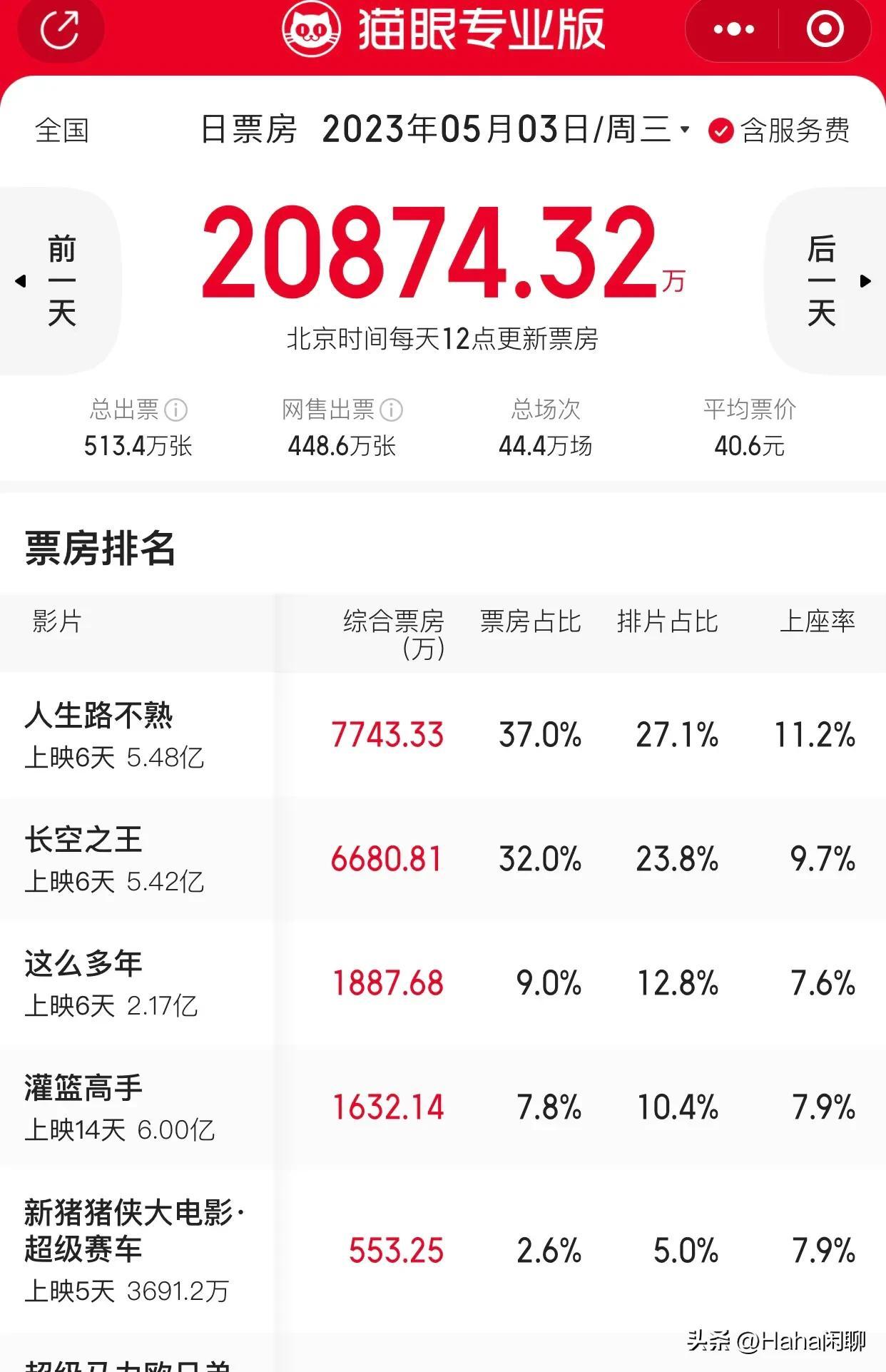Tap the share icon in the header

pos(61,29)
